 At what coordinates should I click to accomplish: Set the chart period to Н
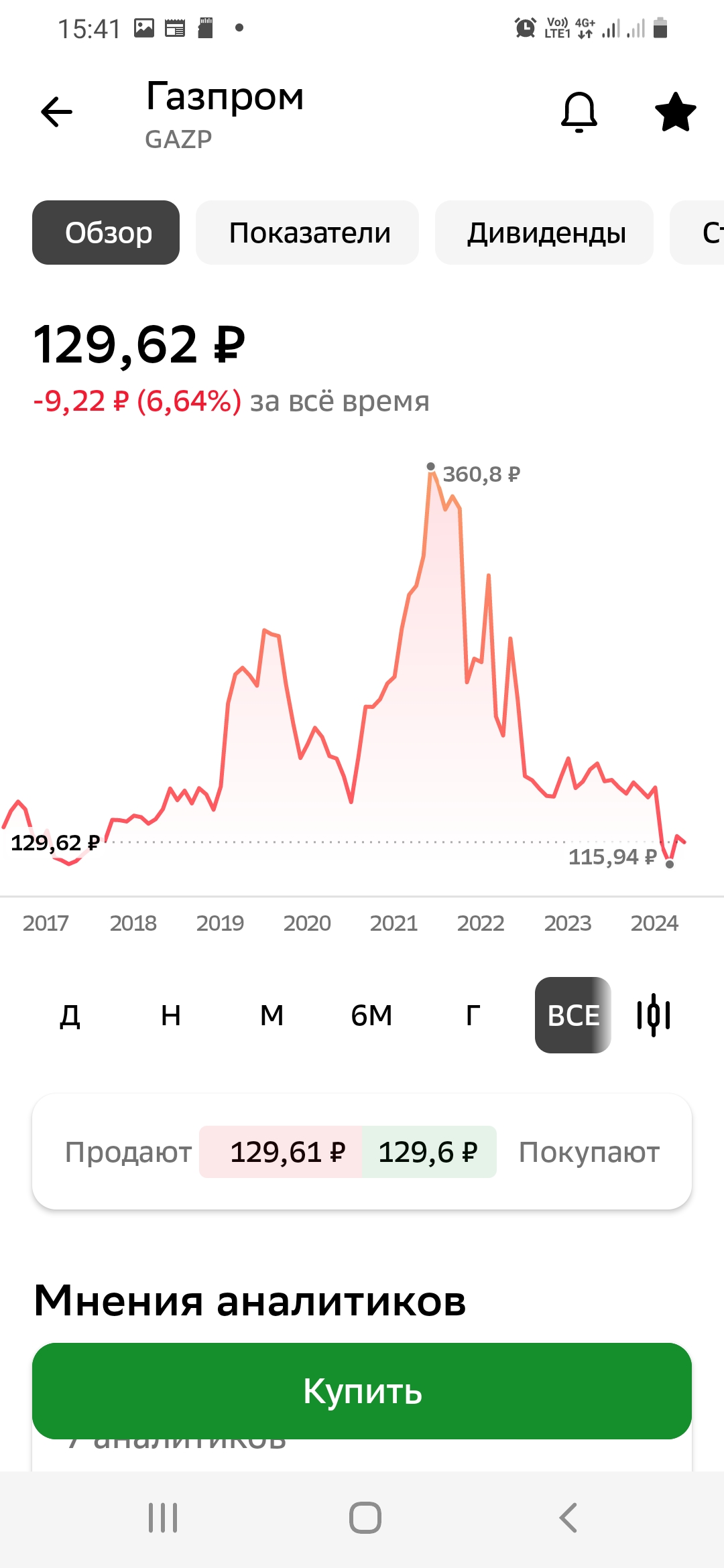(x=171, y=1015)
